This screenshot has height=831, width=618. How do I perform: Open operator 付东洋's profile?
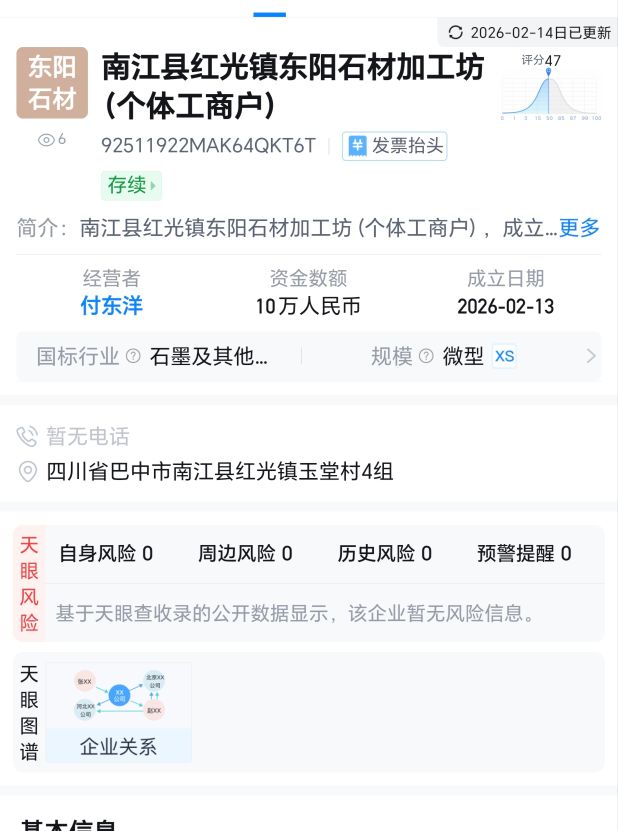click(x=111, y=306)
